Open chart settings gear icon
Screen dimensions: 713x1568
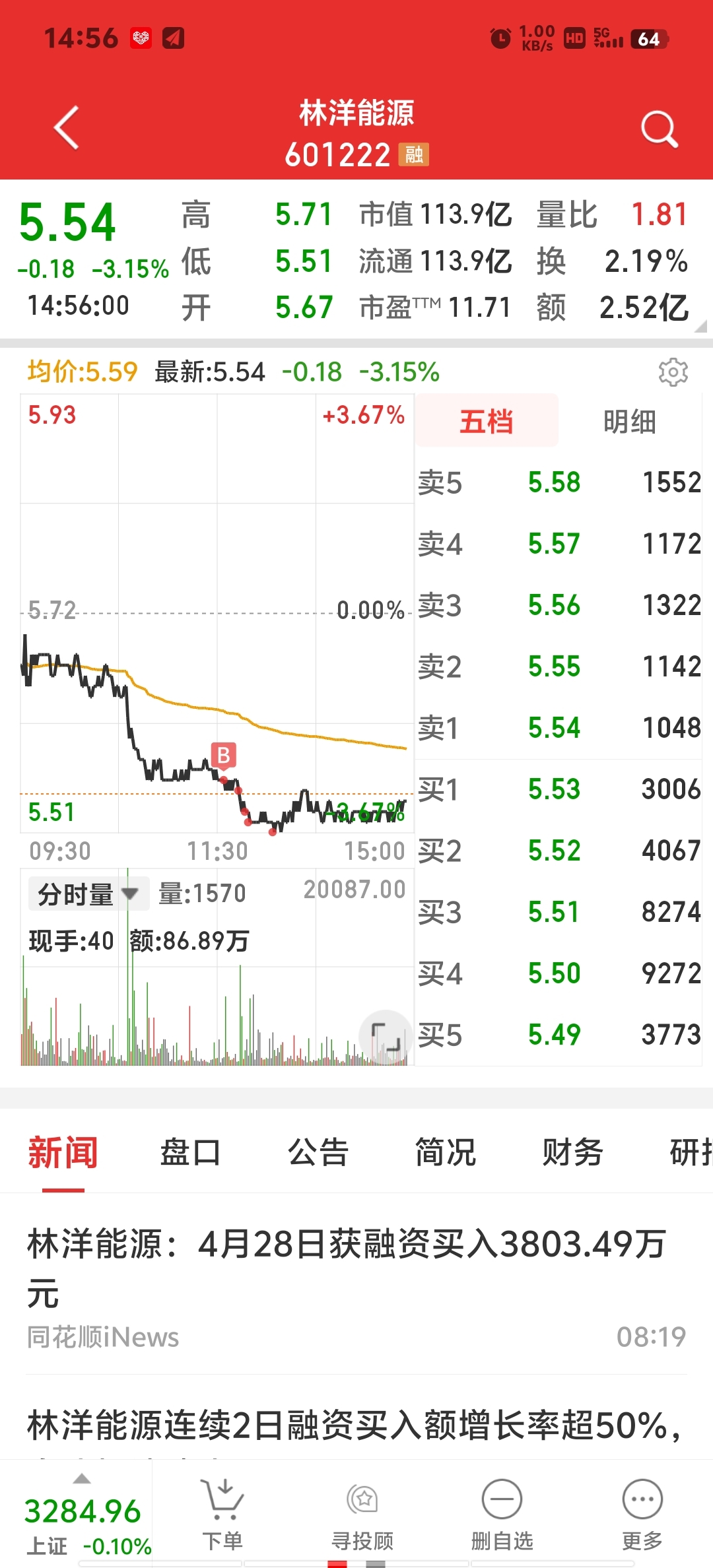tap(673, 372)
